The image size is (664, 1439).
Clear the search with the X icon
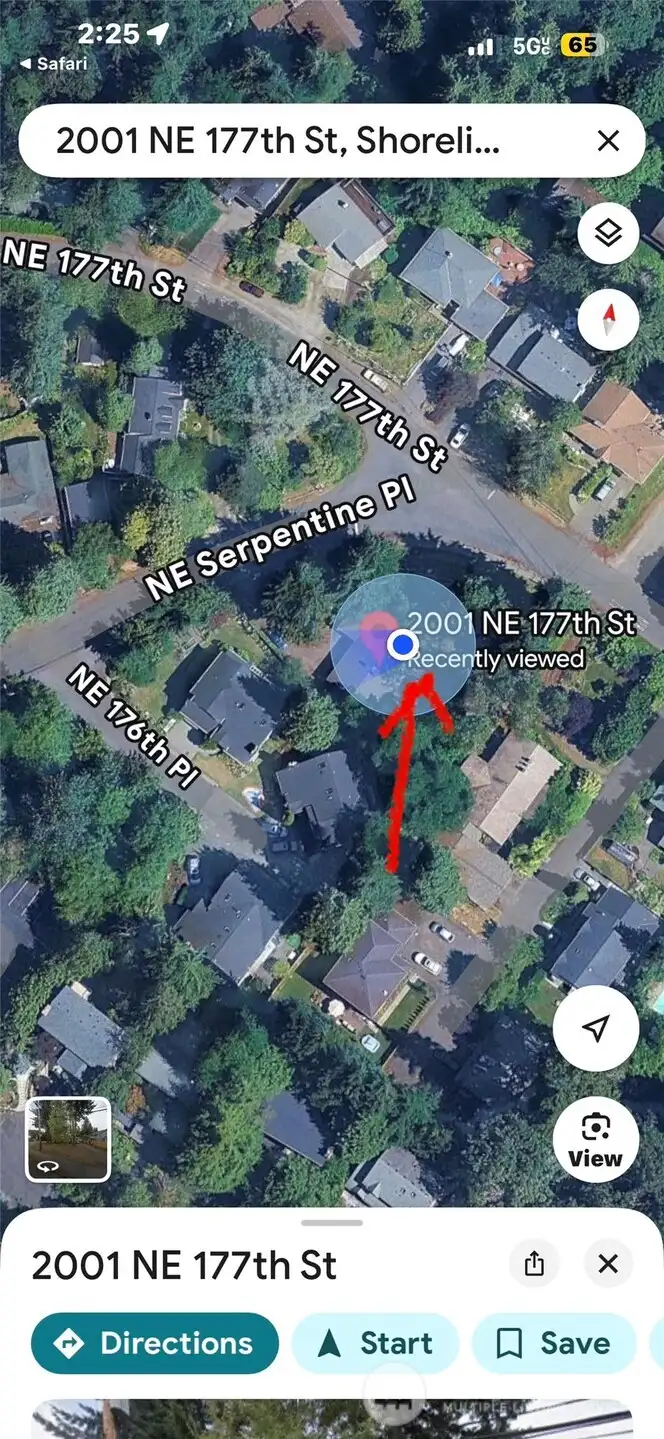[608, 141]
